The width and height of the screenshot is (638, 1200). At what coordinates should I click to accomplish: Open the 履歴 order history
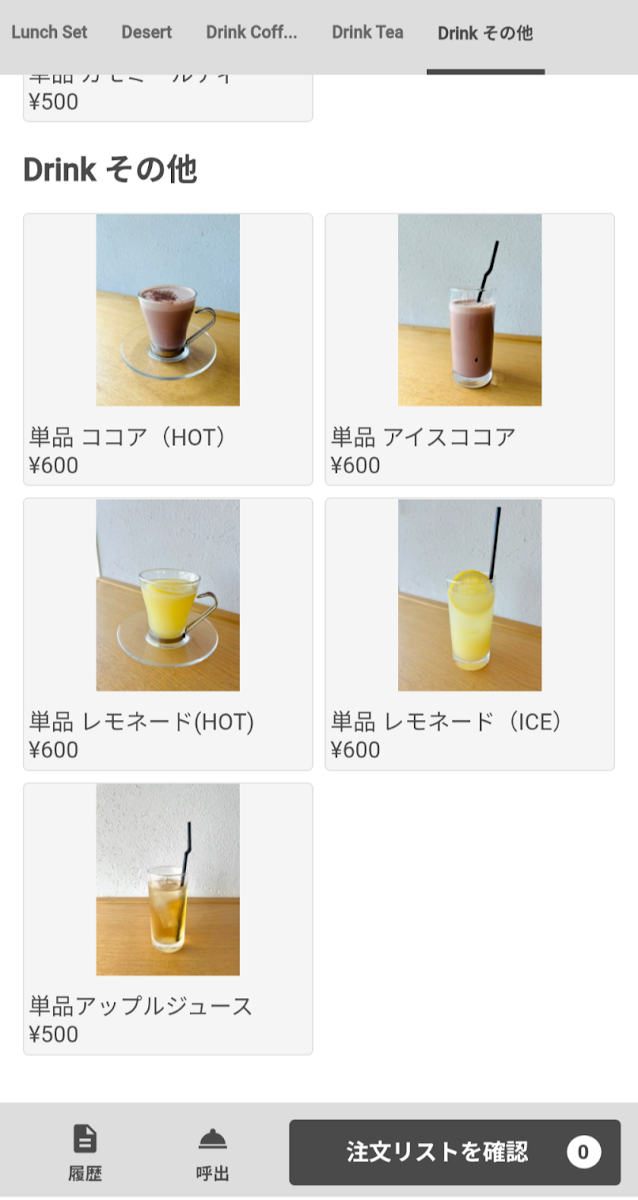85,1152
